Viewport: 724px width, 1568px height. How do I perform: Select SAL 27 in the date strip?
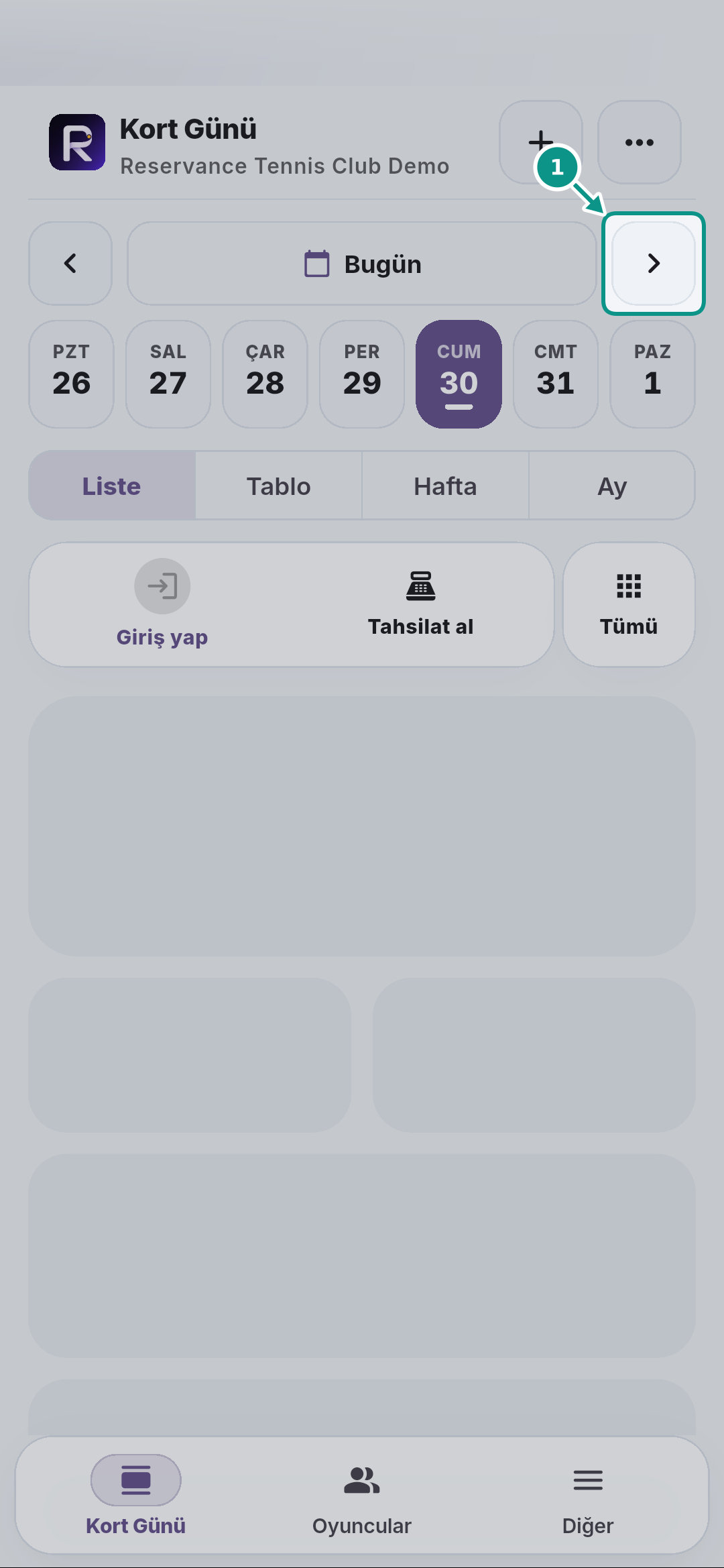(x=168, y=374)
